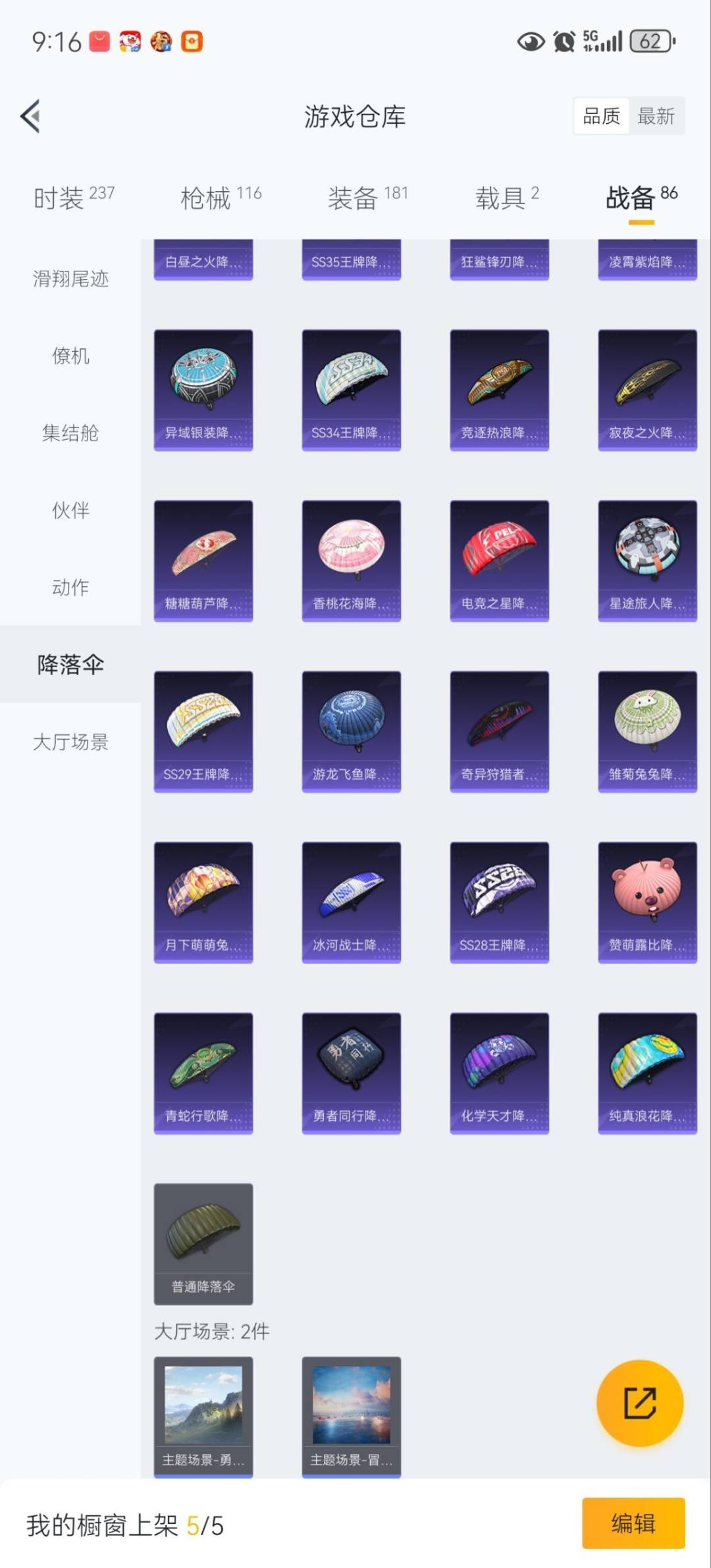Open the 时装 tab

tap(61, 196)
